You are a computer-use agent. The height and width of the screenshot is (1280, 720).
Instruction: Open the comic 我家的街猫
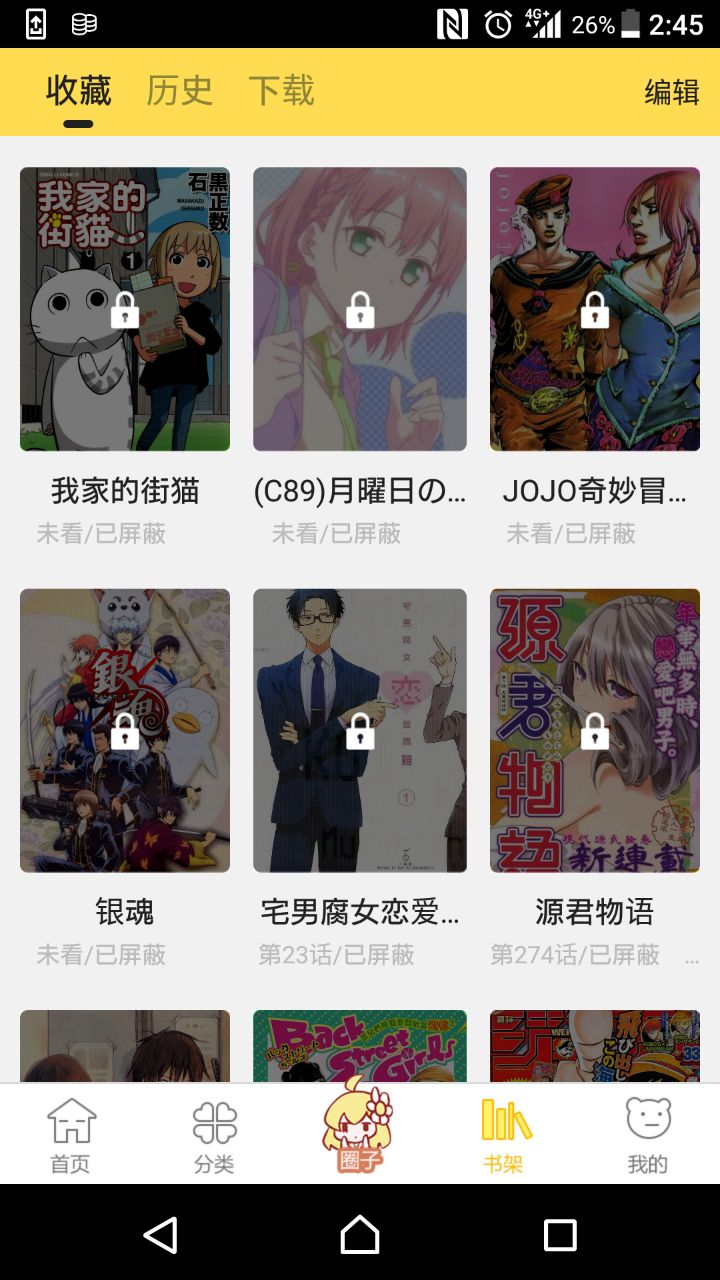pyautogui.click(x=125, y=310)
